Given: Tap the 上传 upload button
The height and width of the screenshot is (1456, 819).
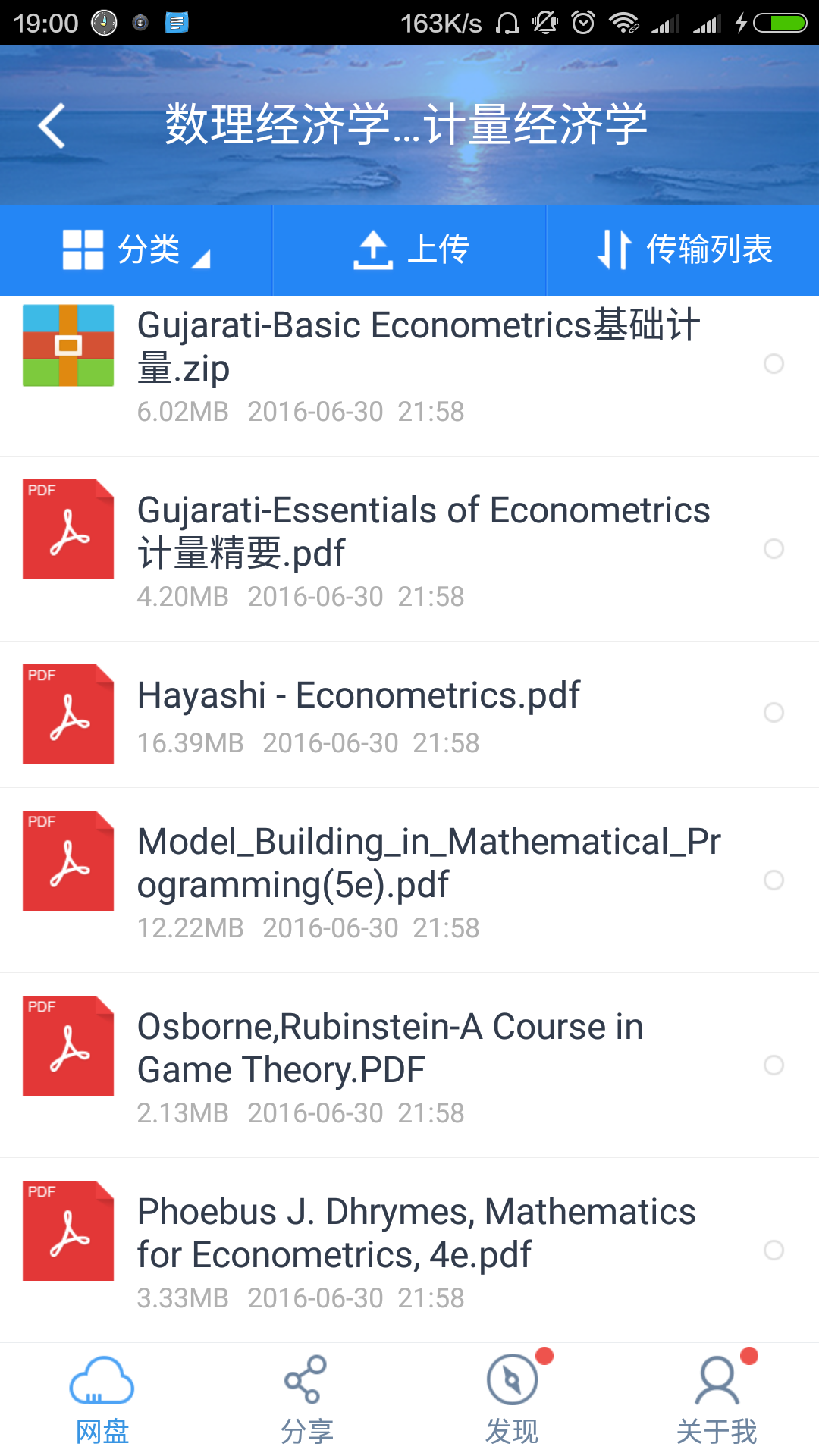Looking at the screenshot, I should (410, 249).
